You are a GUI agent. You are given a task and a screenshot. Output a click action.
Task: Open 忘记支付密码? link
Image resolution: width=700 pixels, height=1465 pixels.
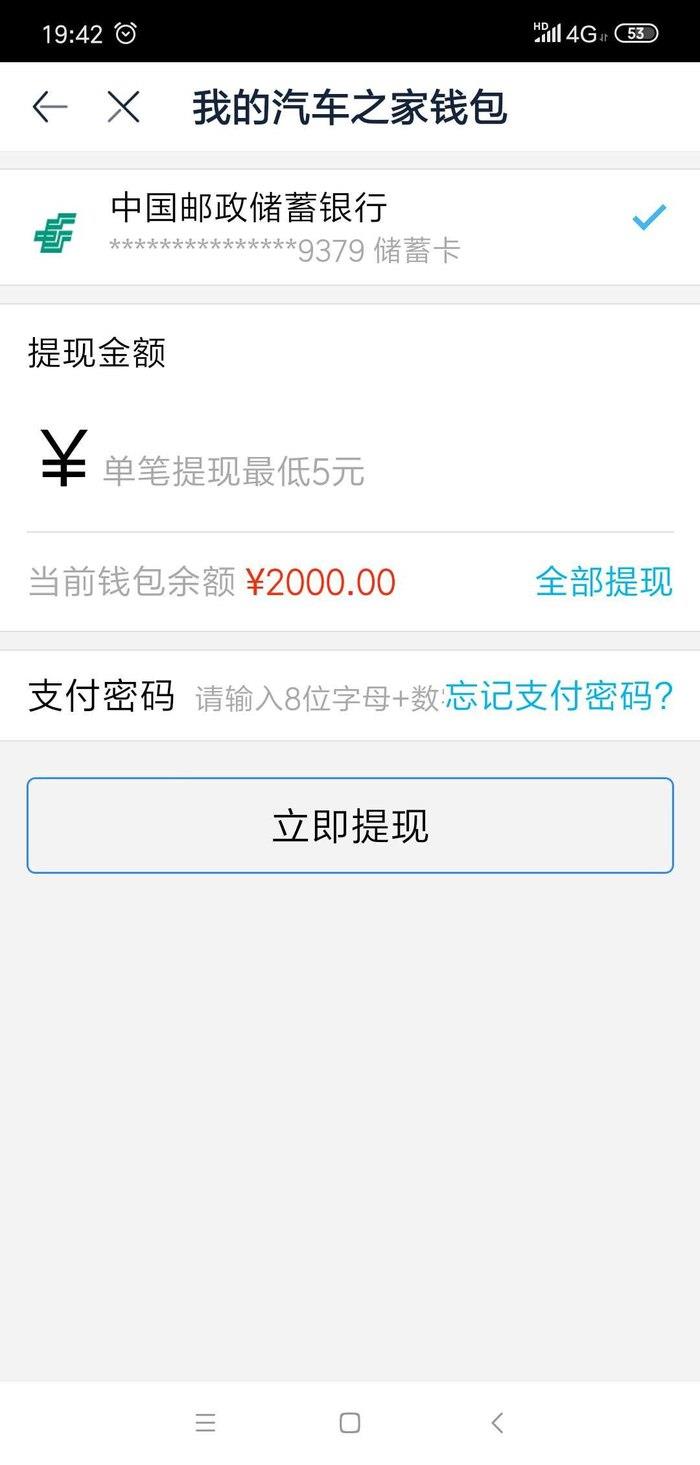pos(559,696)
